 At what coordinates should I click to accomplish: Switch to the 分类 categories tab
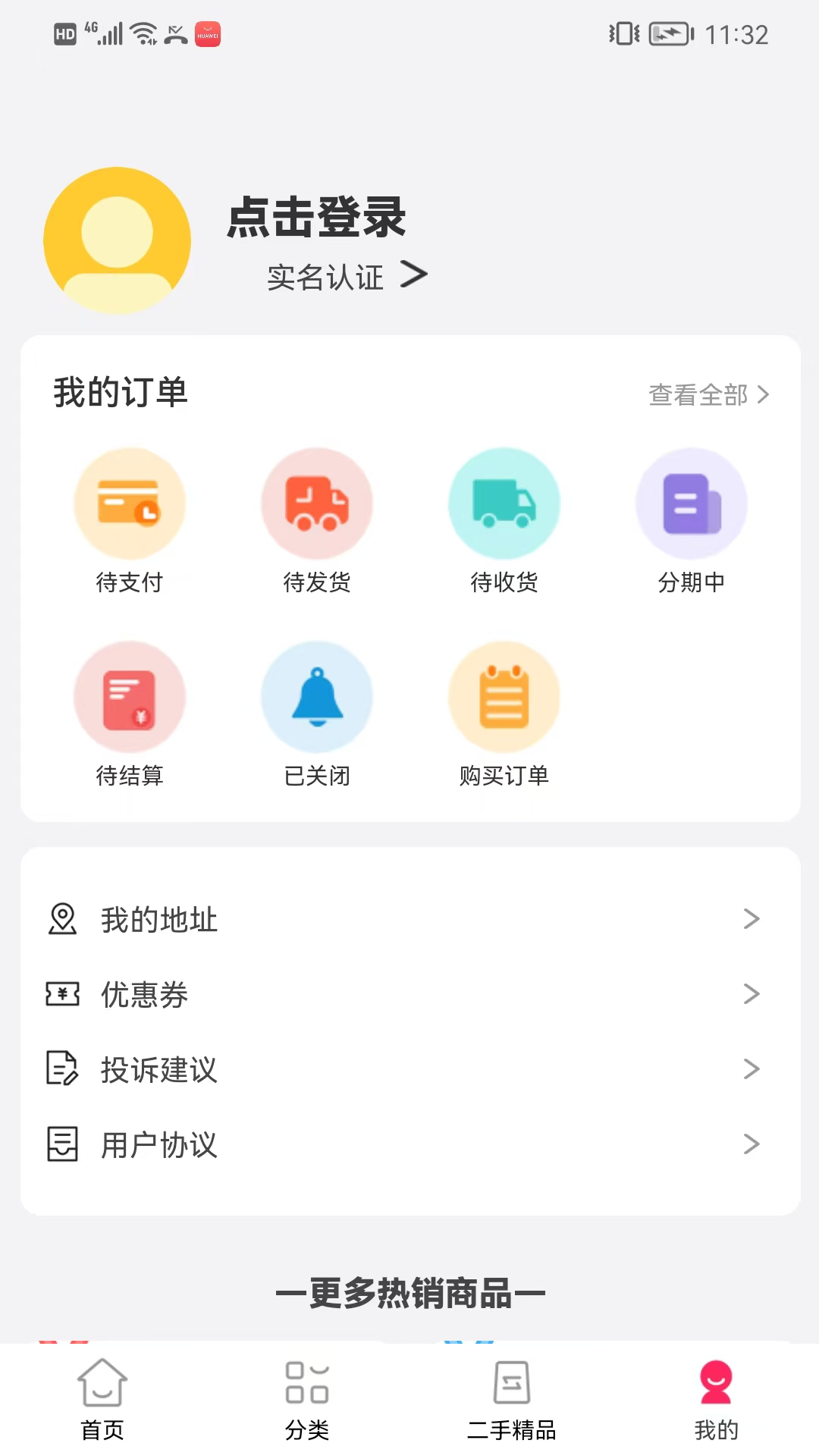[307, 1399]
